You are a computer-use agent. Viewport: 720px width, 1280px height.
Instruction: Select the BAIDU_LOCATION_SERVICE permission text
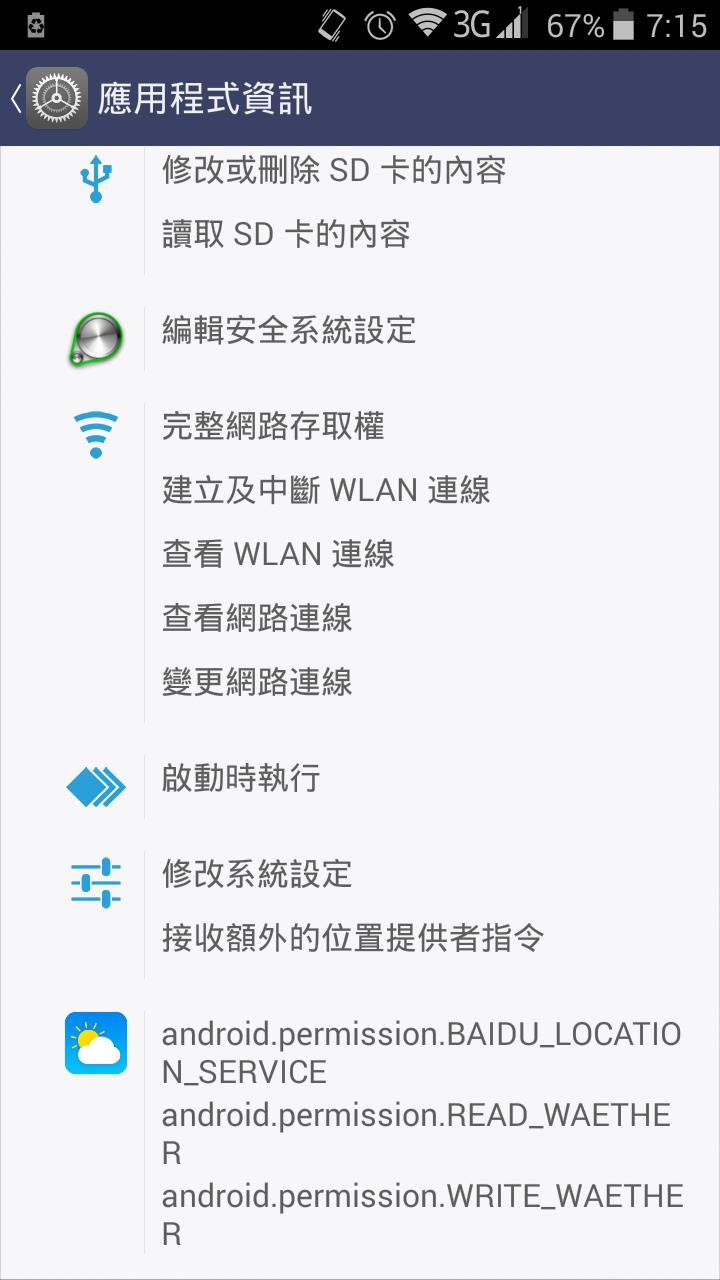point(420,1052)
